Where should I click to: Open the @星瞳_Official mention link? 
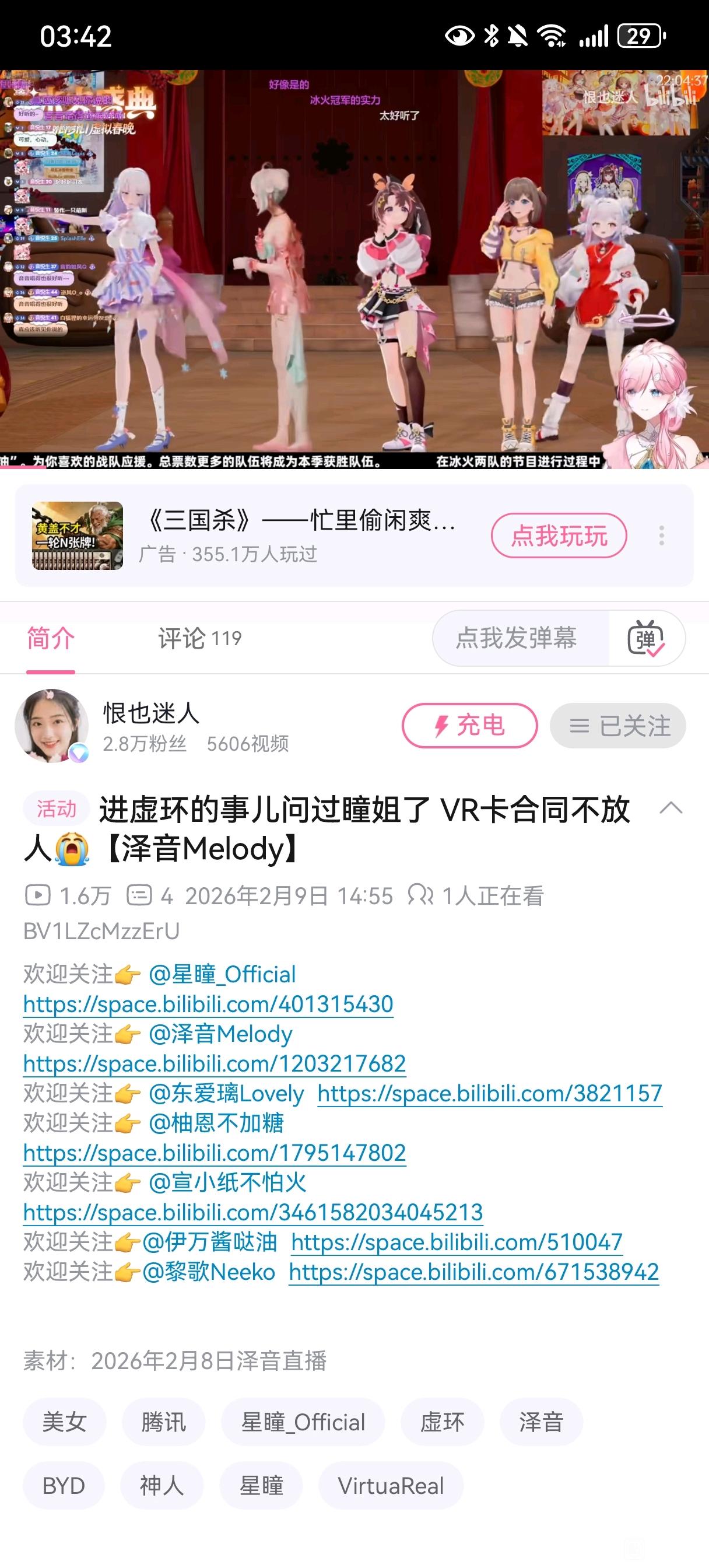click(222, 975)
